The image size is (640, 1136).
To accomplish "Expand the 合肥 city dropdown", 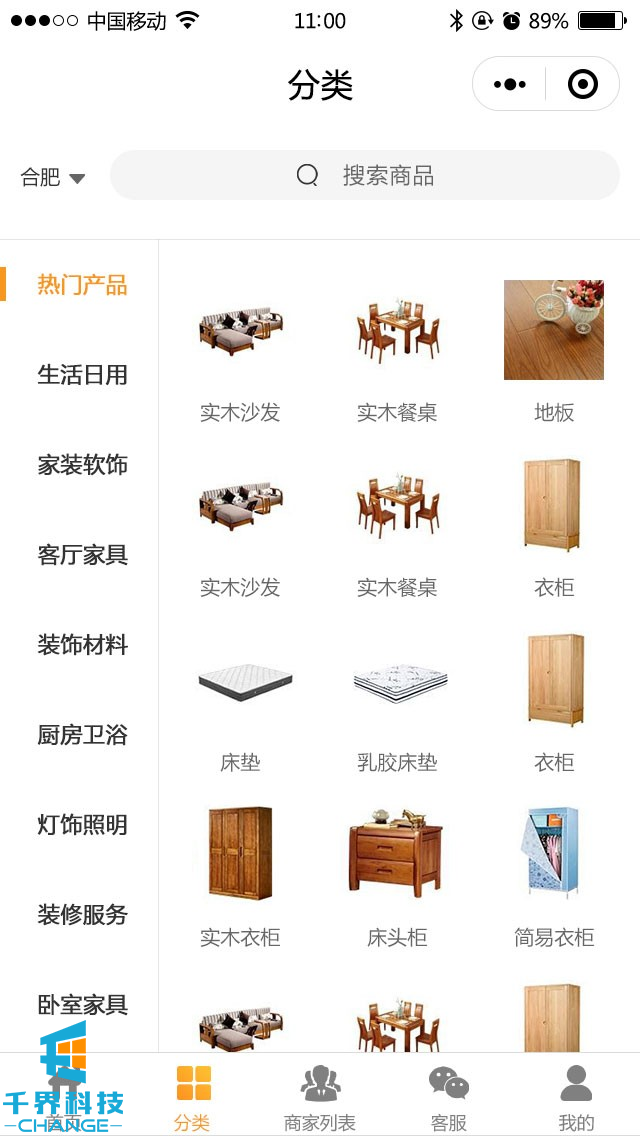I will (53, 177).
